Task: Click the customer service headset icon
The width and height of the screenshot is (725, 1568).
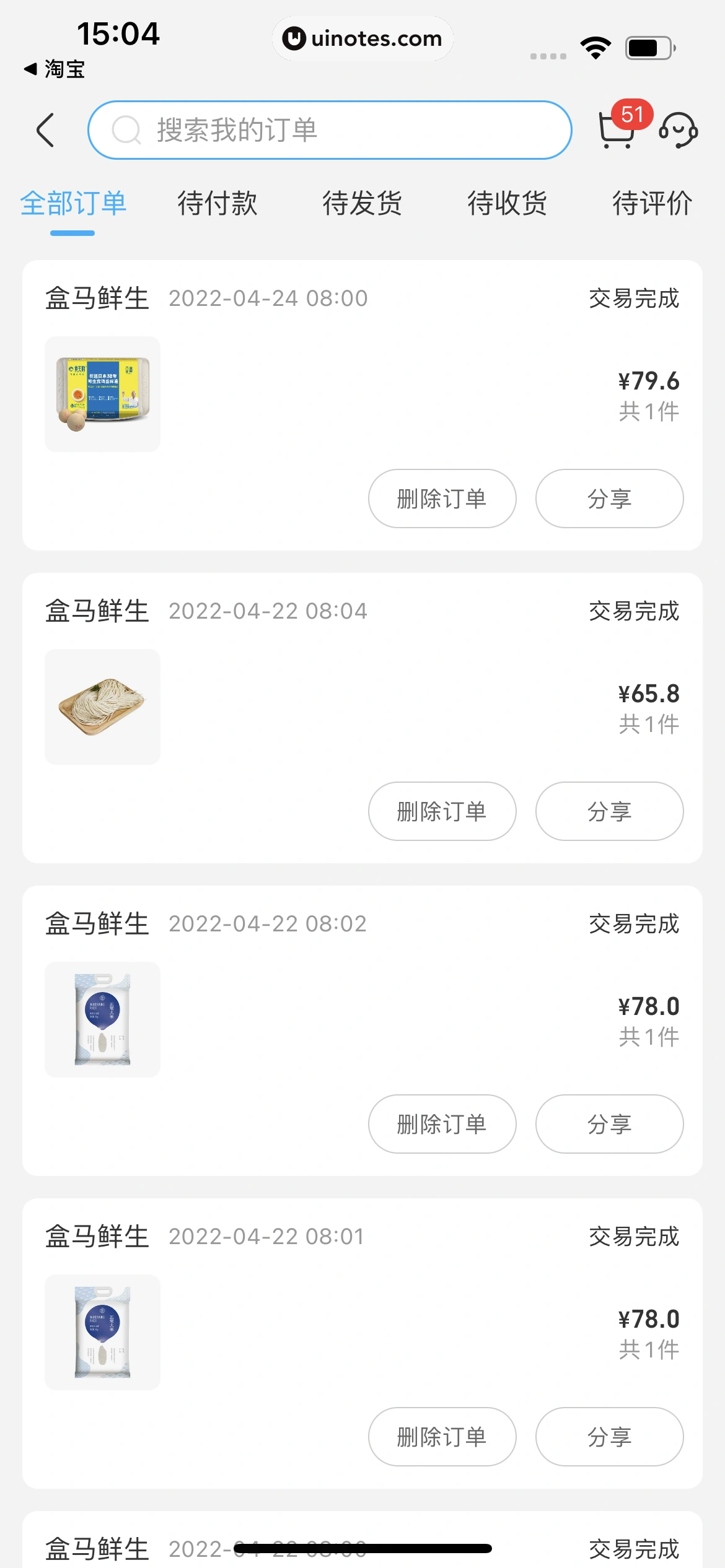Action: tap(678, 130)
